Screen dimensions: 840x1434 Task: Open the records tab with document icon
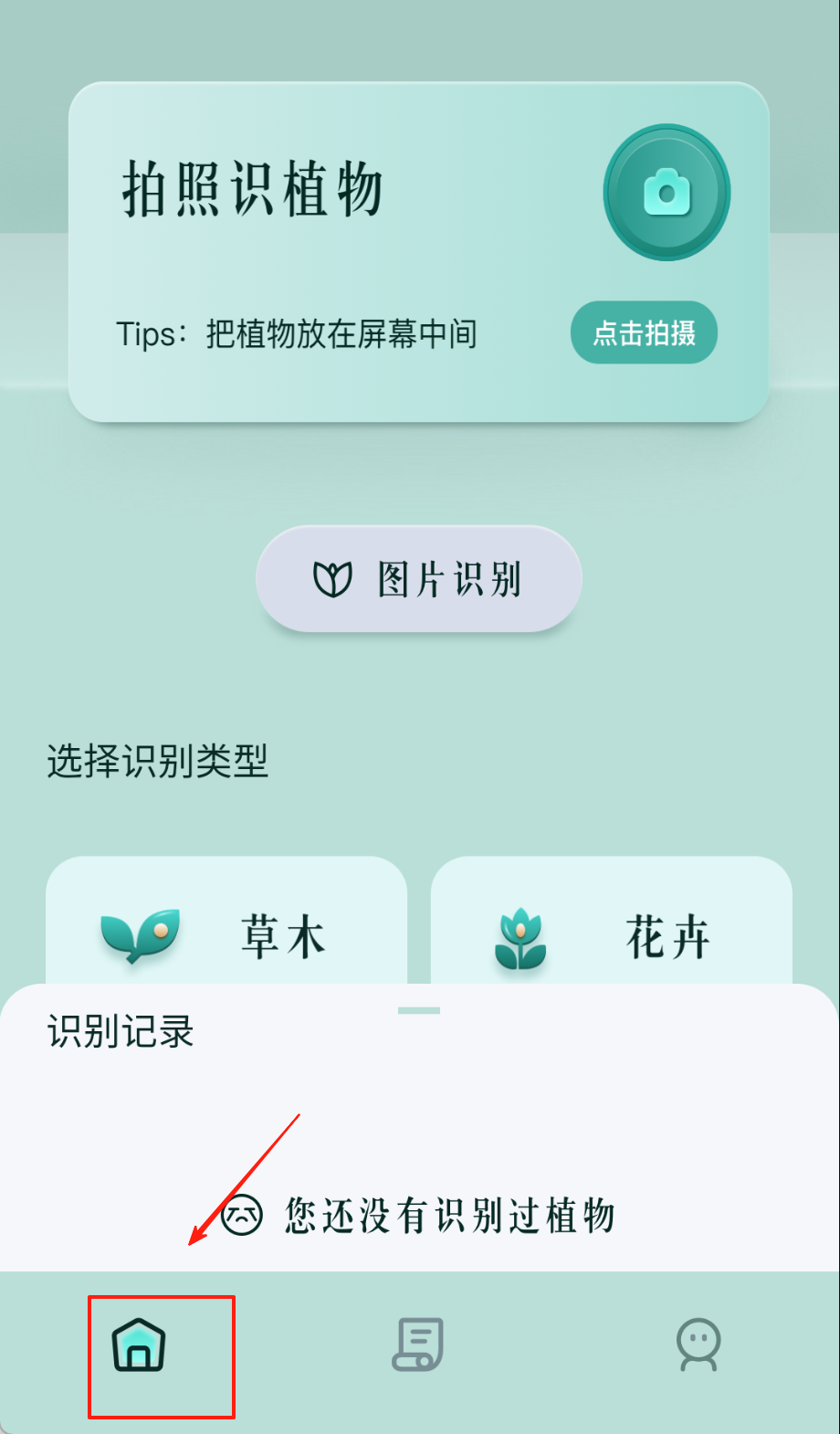tap(418, 1344)
